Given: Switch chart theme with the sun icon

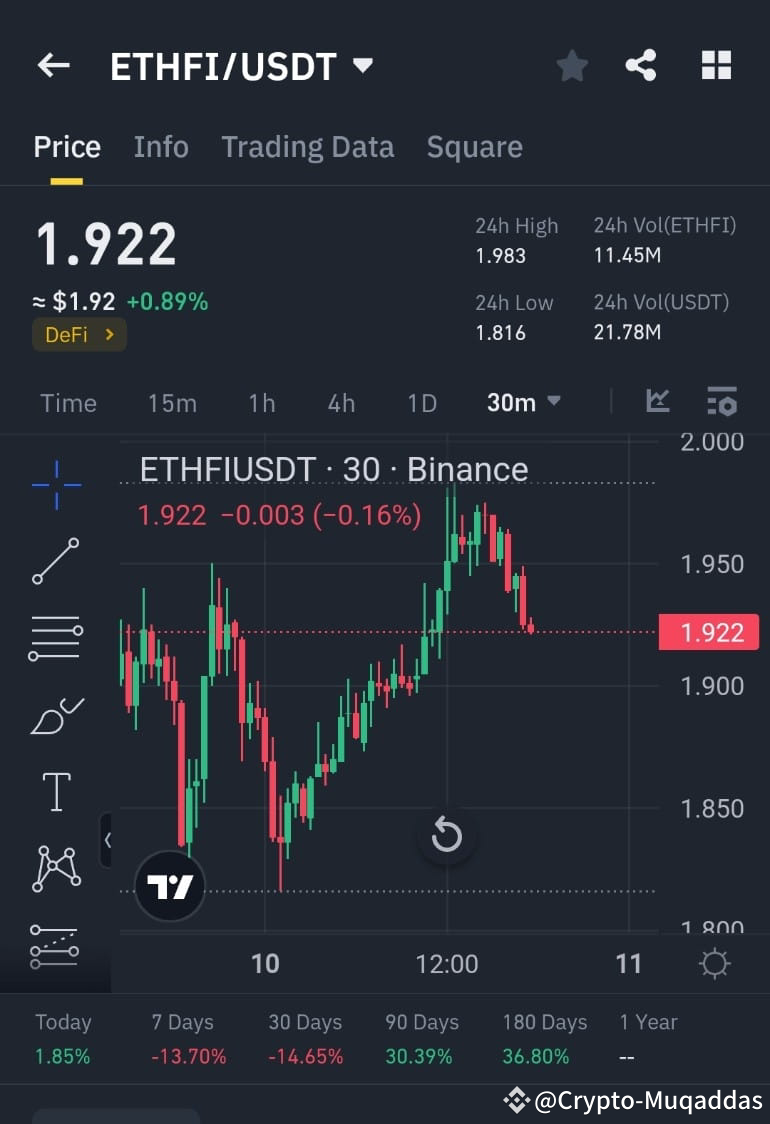Looking at the screenshot, I should 714,963.
